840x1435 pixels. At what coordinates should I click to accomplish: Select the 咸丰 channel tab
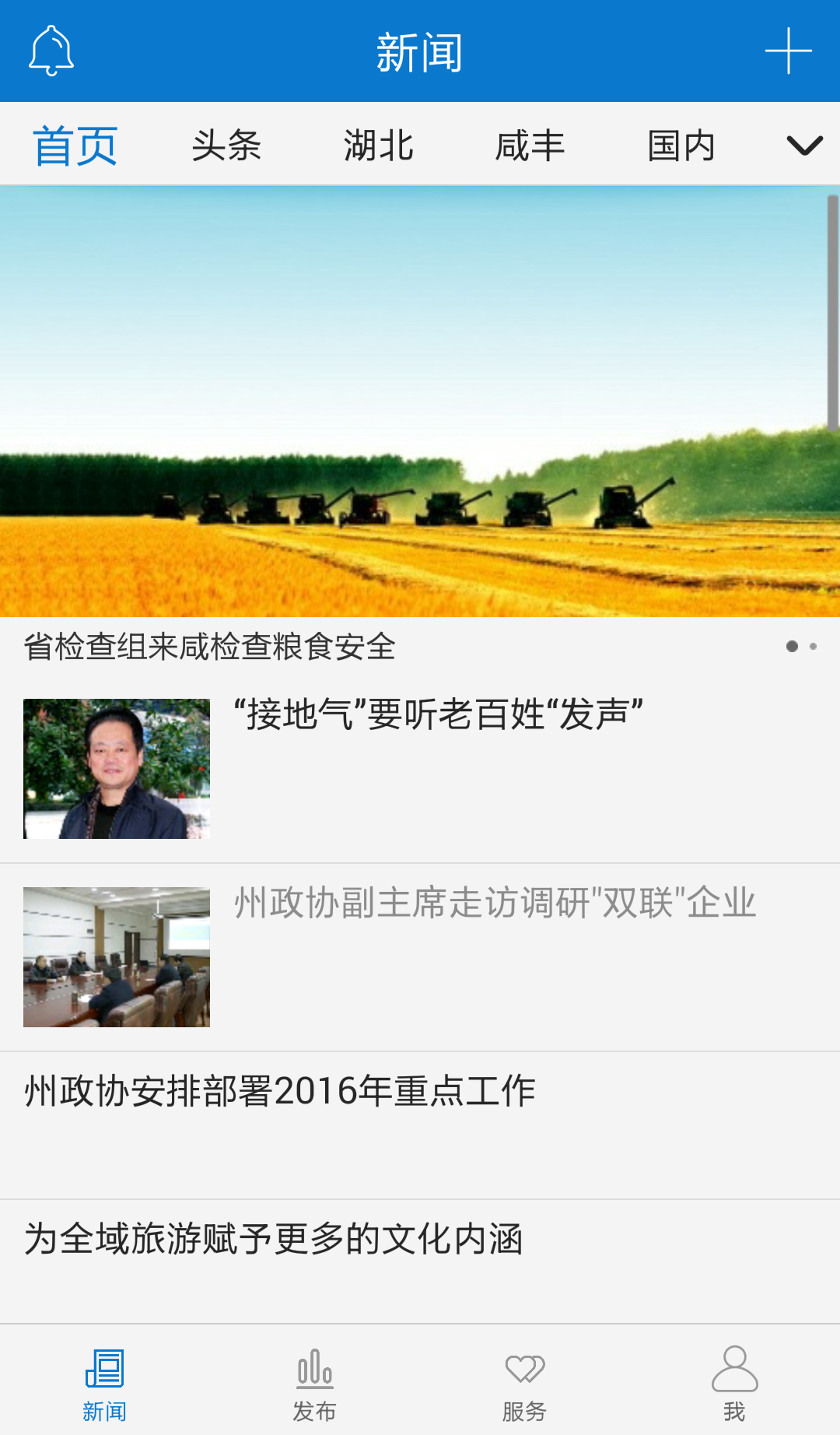click(x=529, y=145)
